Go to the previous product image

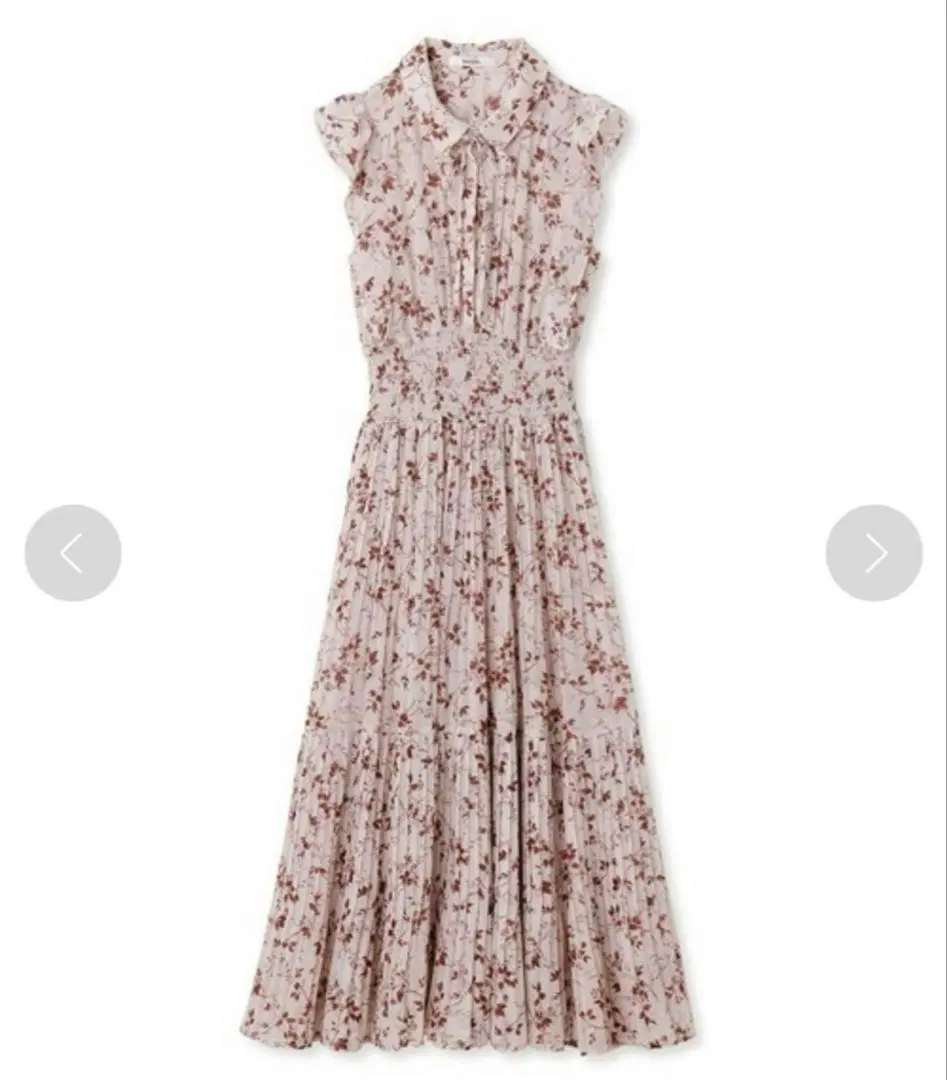(x=73, y=553)
